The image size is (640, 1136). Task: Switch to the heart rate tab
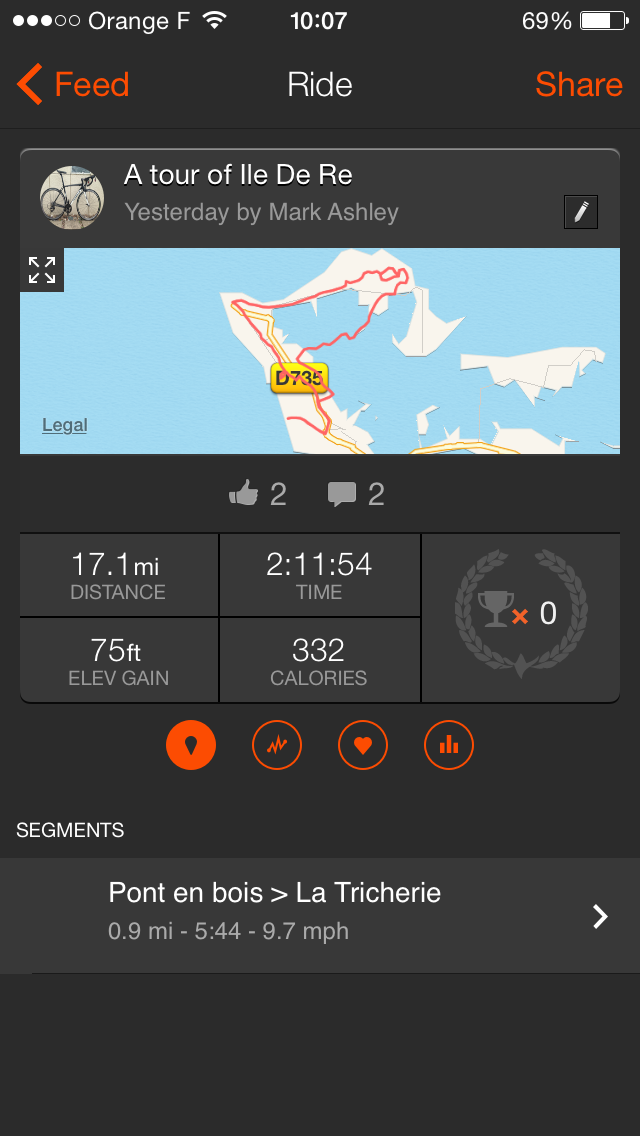(x=363, y=745)
